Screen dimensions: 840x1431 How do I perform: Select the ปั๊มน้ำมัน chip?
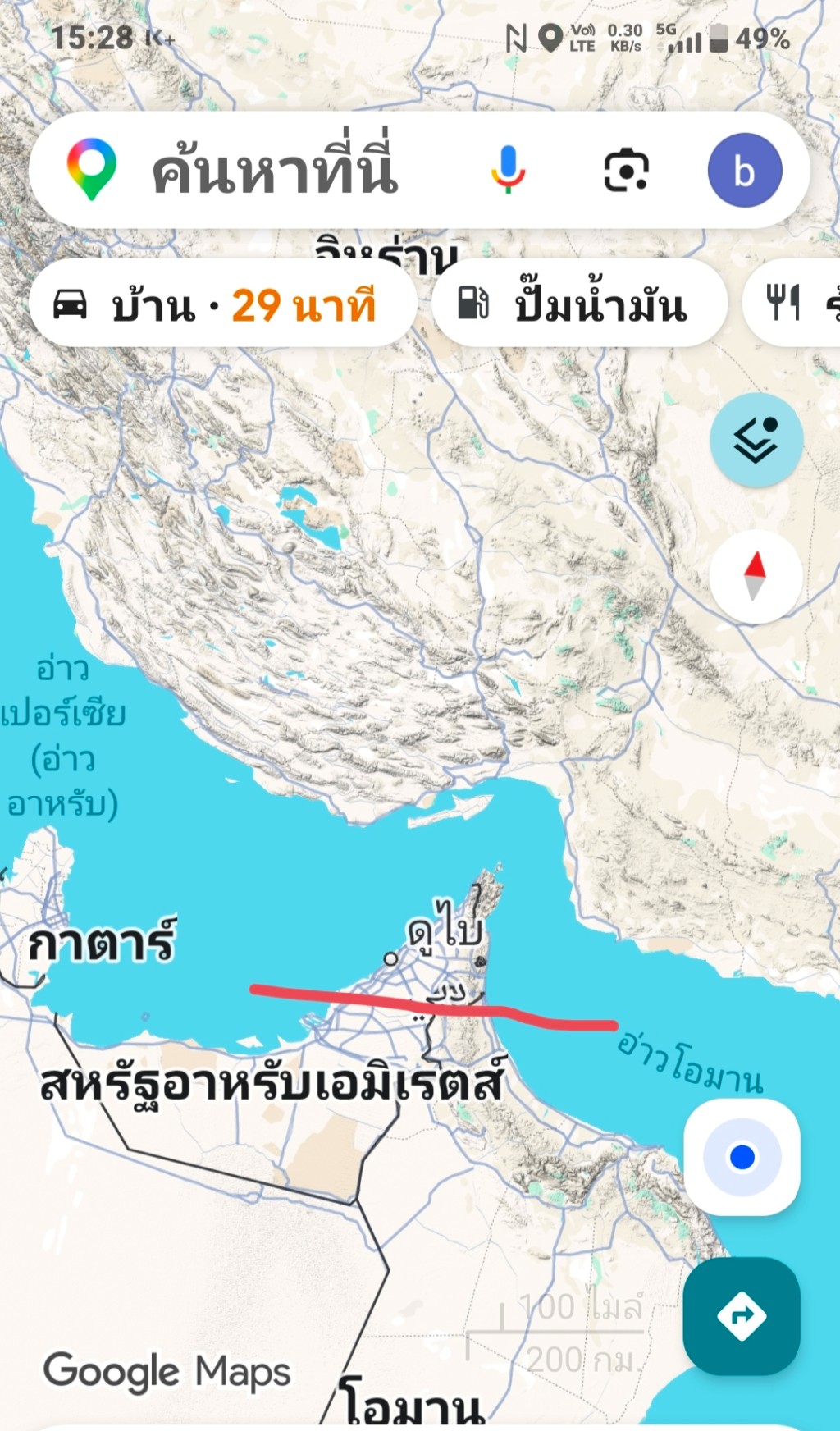tap(579, 304)
